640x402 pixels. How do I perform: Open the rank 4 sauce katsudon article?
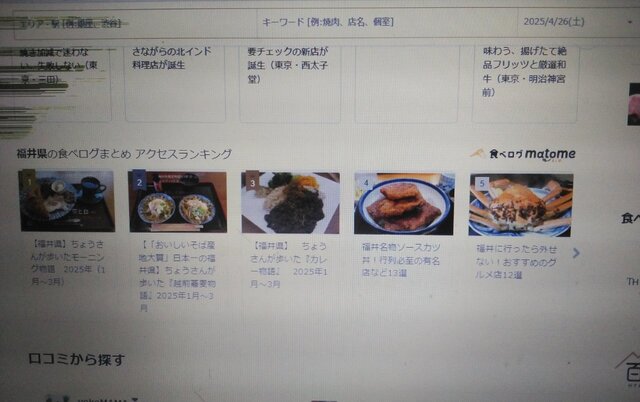(x=403, y=205)
